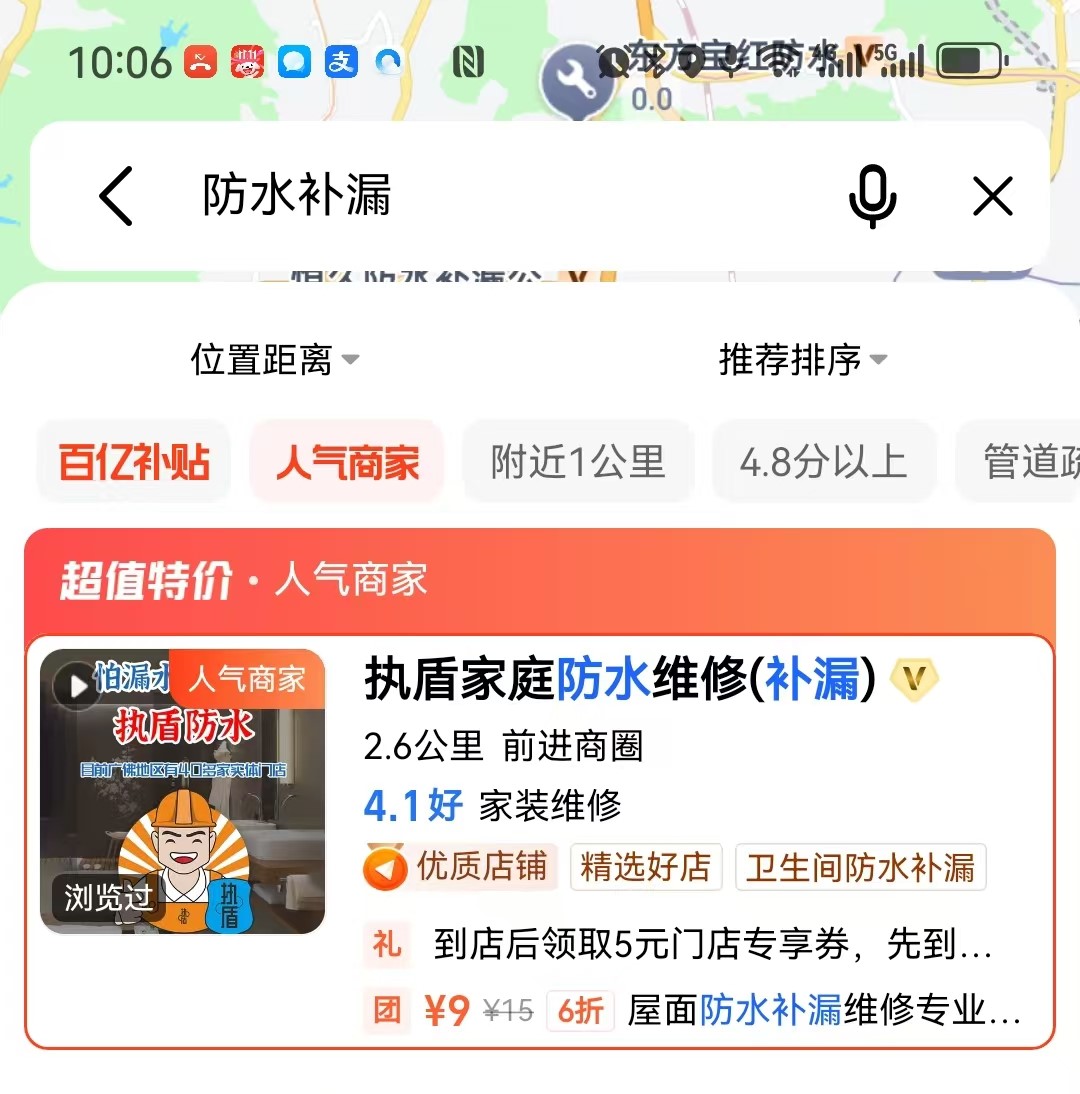Open the 推荐排序 sorting dropdown

point(800,359)
